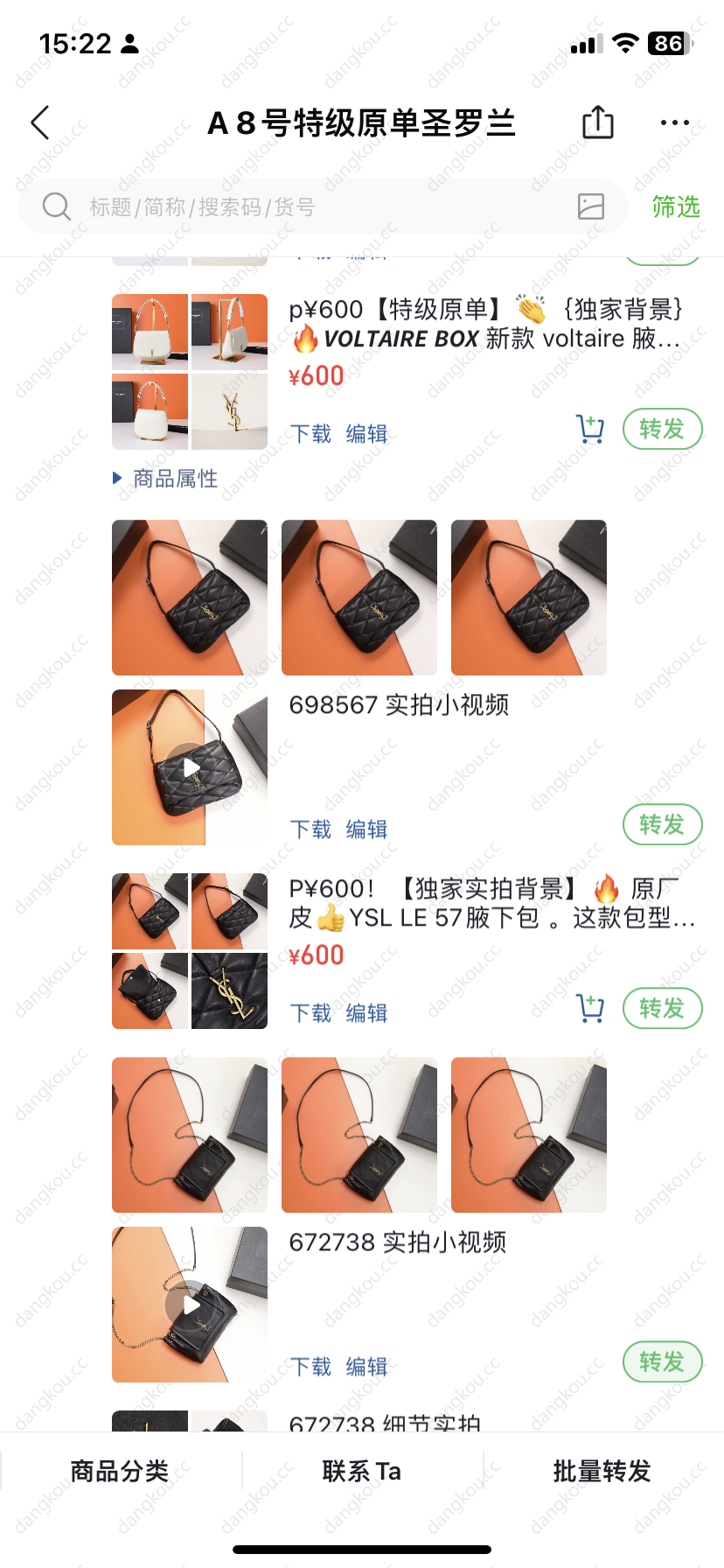Edit the 698567 实拍小视频 post

[366, 829]
